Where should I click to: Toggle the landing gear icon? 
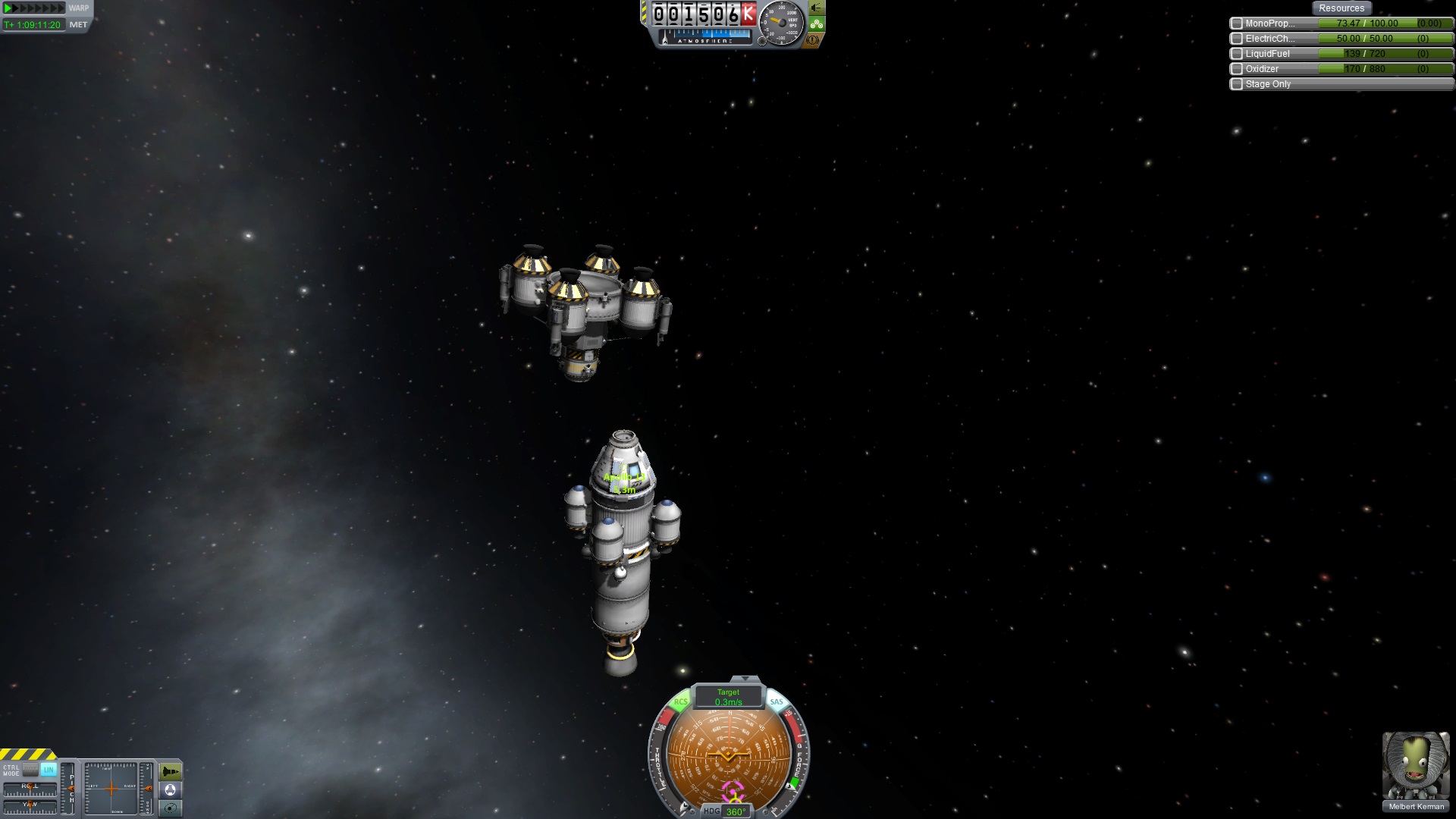(817, 24)
